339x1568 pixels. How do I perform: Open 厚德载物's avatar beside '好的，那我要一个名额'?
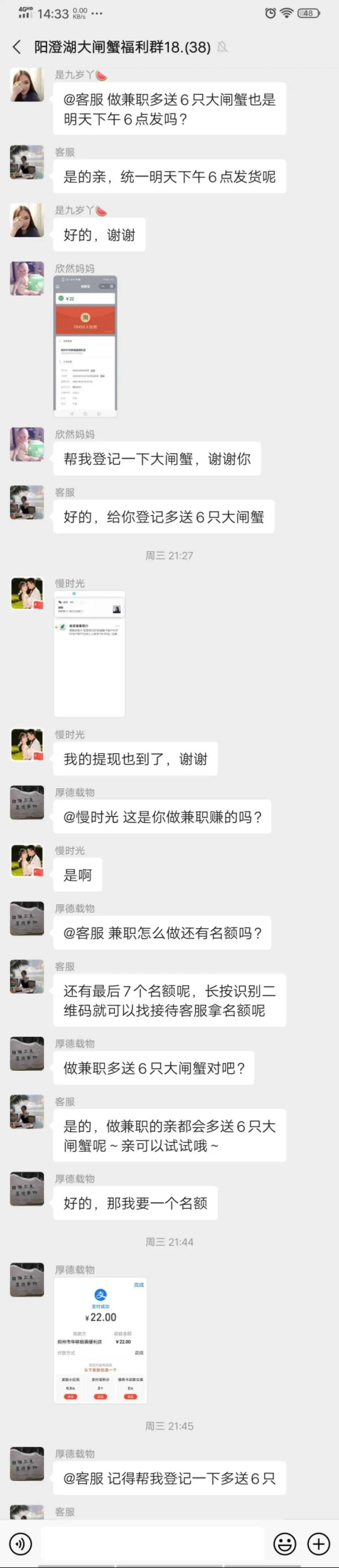(27, 1188)
